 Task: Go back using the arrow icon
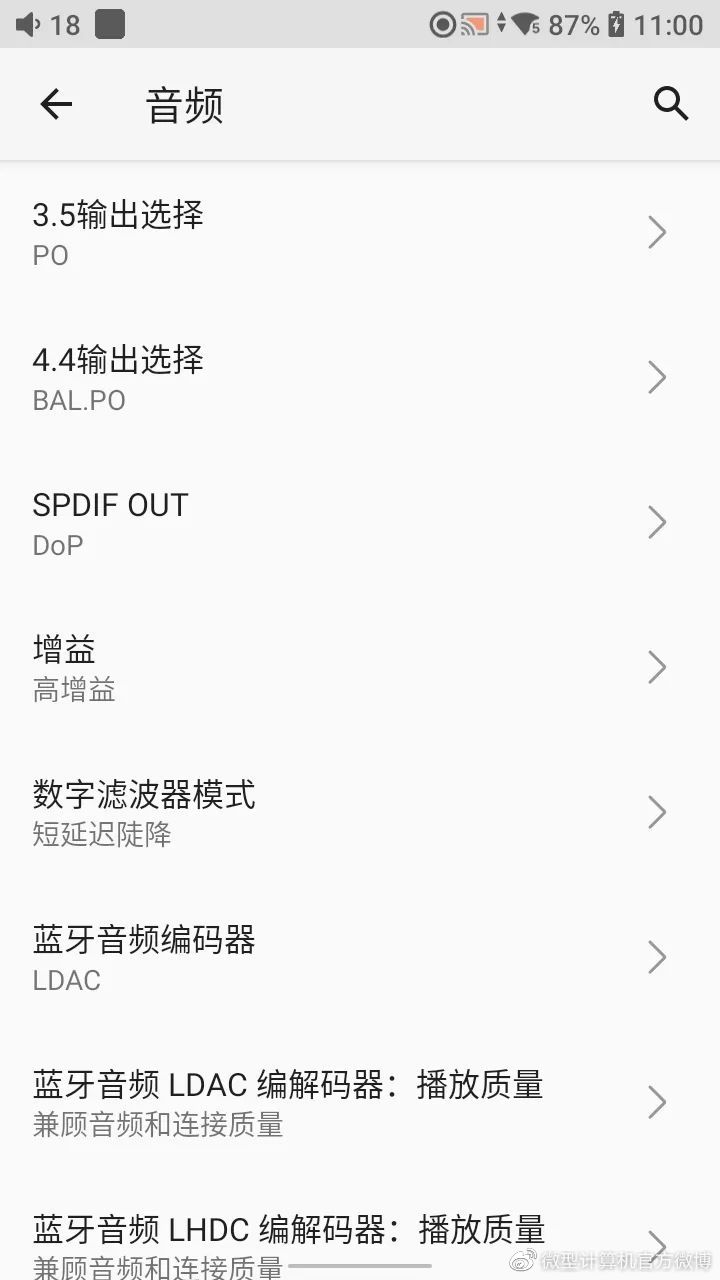tap(56, 104)
